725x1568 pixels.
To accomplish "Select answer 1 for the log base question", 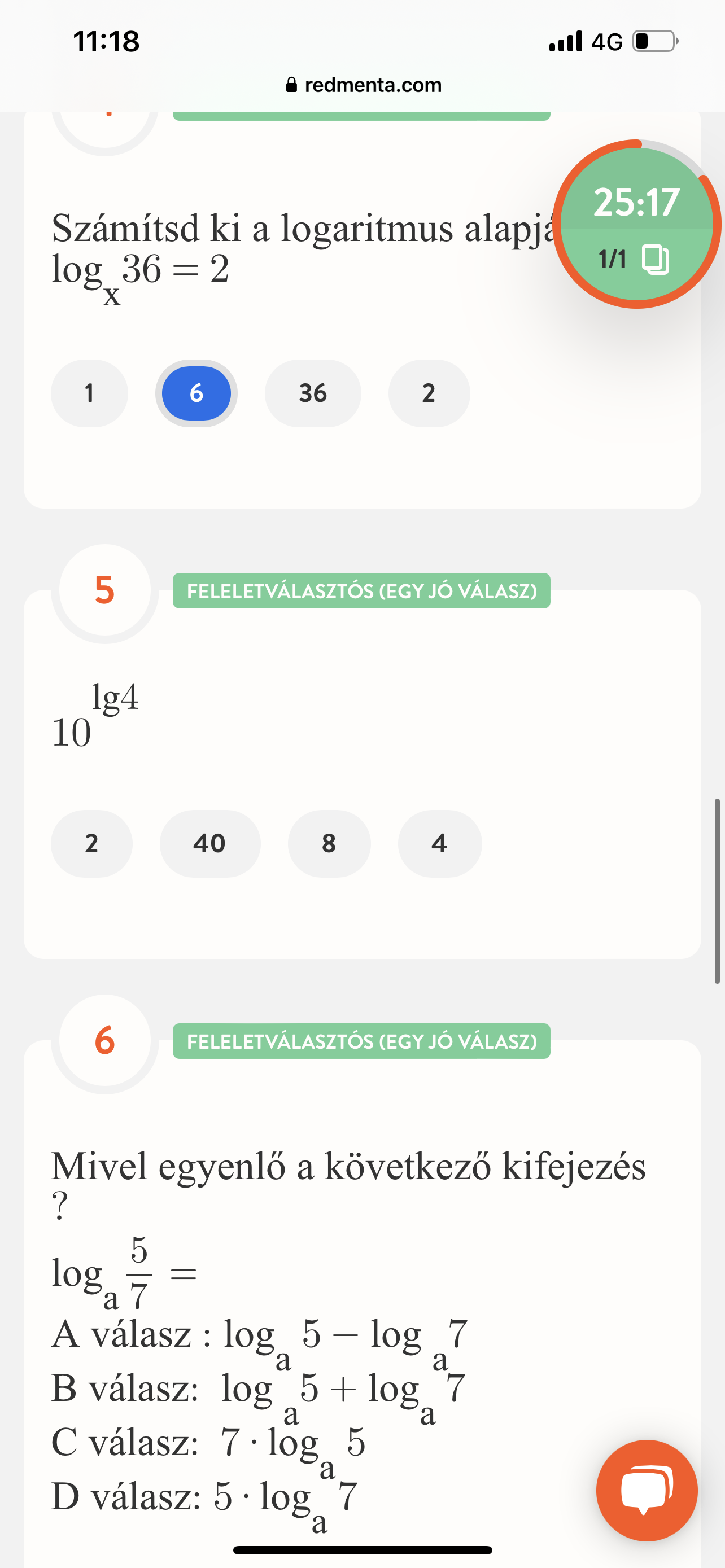I will (89, 393).
